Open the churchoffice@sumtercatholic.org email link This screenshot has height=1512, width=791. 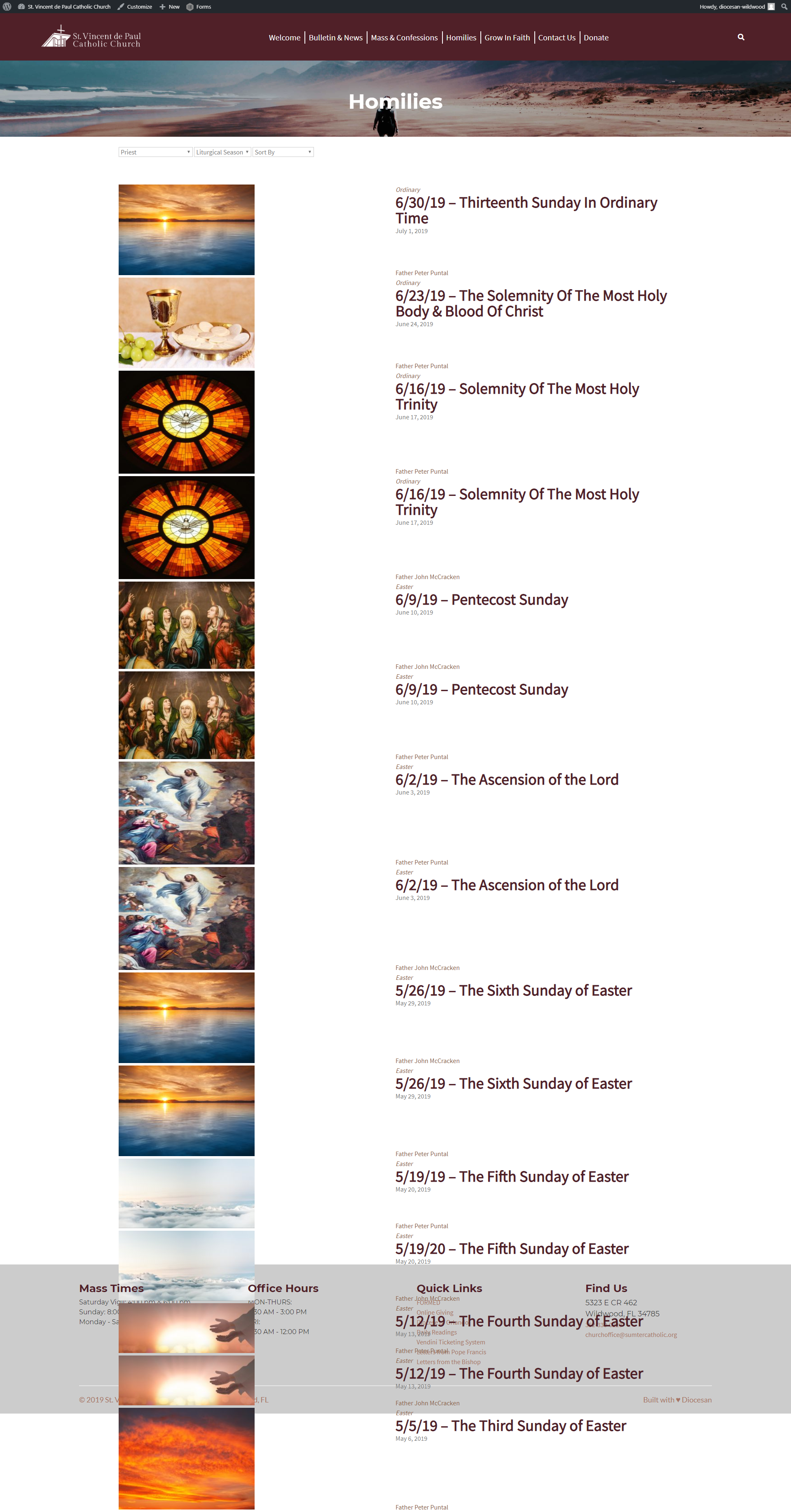pos(631,1334)
